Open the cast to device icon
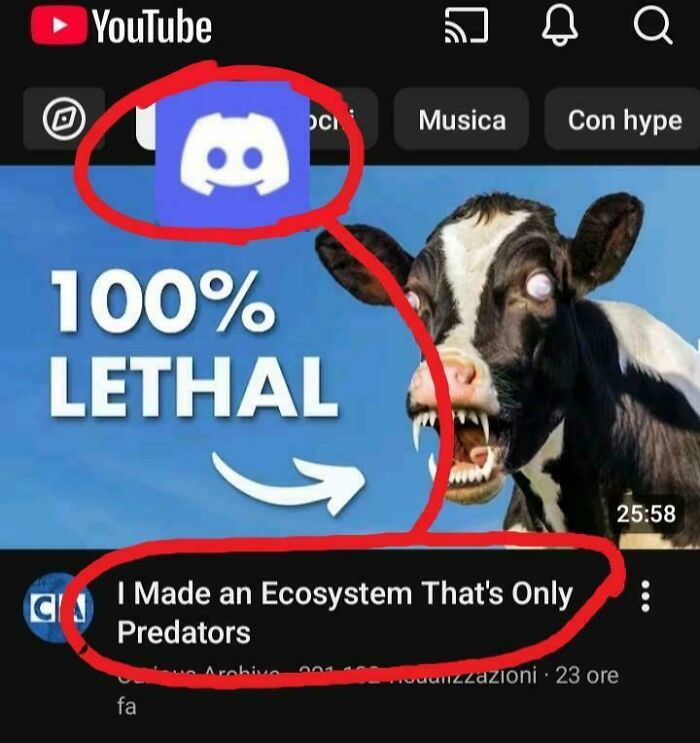 466,27
